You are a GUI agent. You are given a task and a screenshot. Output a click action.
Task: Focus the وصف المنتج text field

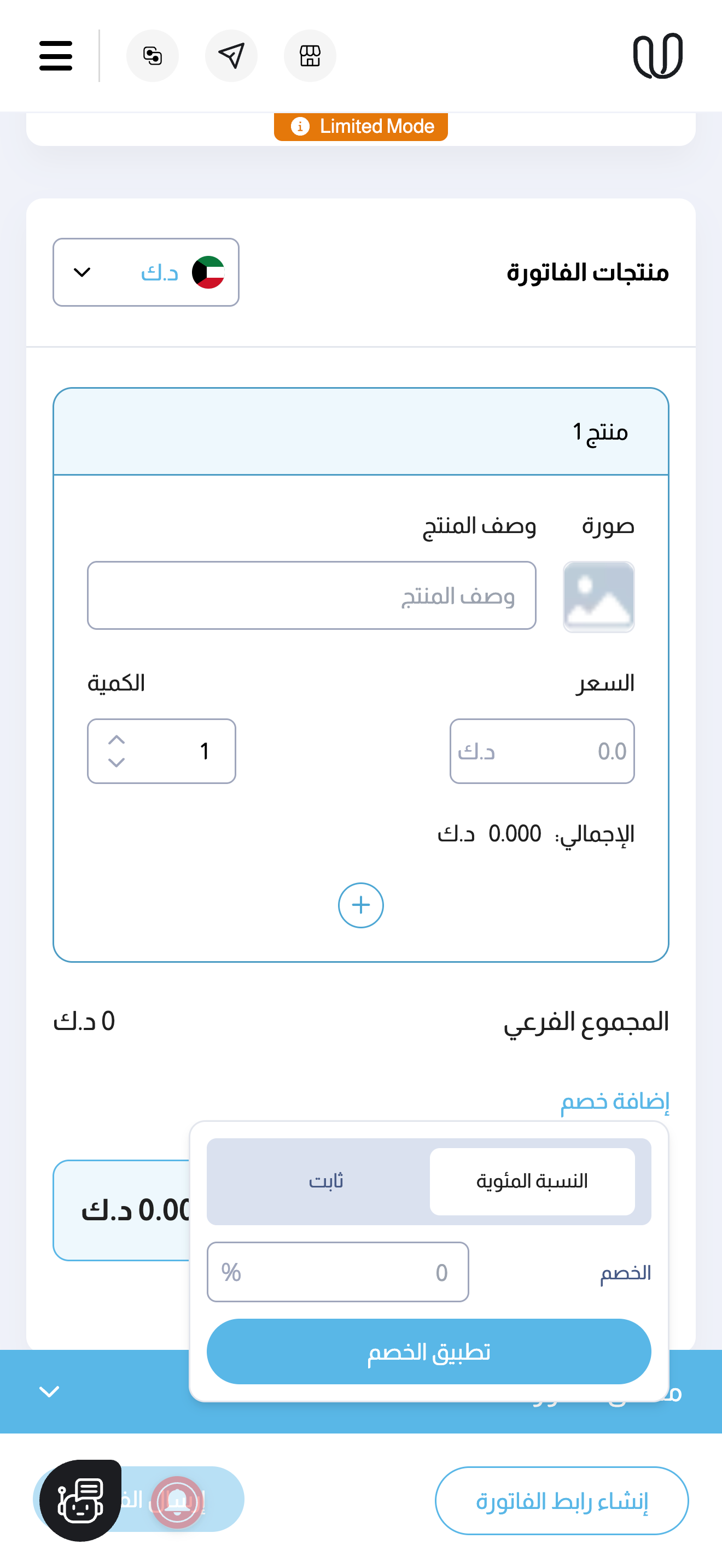(x=312, y=595)
